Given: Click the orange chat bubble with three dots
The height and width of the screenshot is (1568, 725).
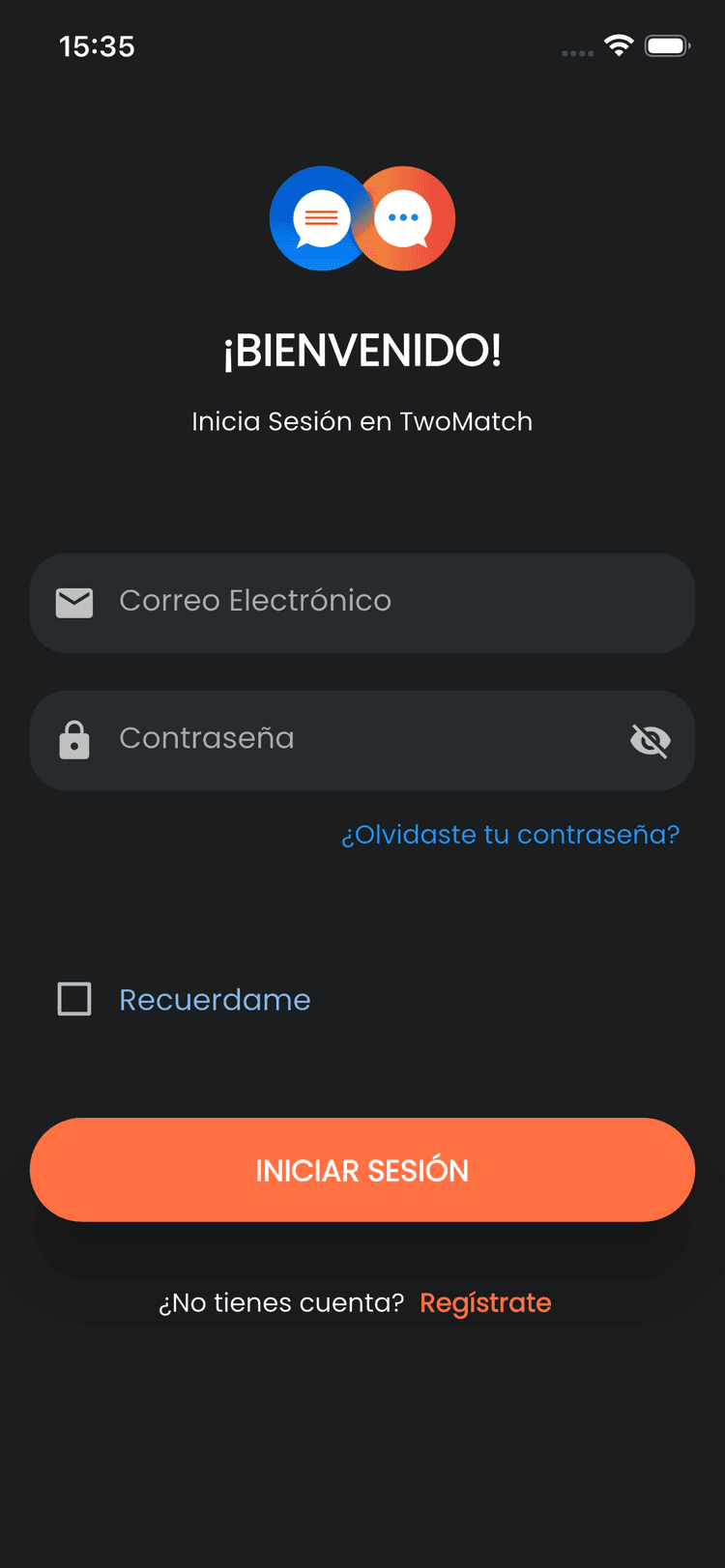Looking at the screenshot, I should click(x=404, y=217).
